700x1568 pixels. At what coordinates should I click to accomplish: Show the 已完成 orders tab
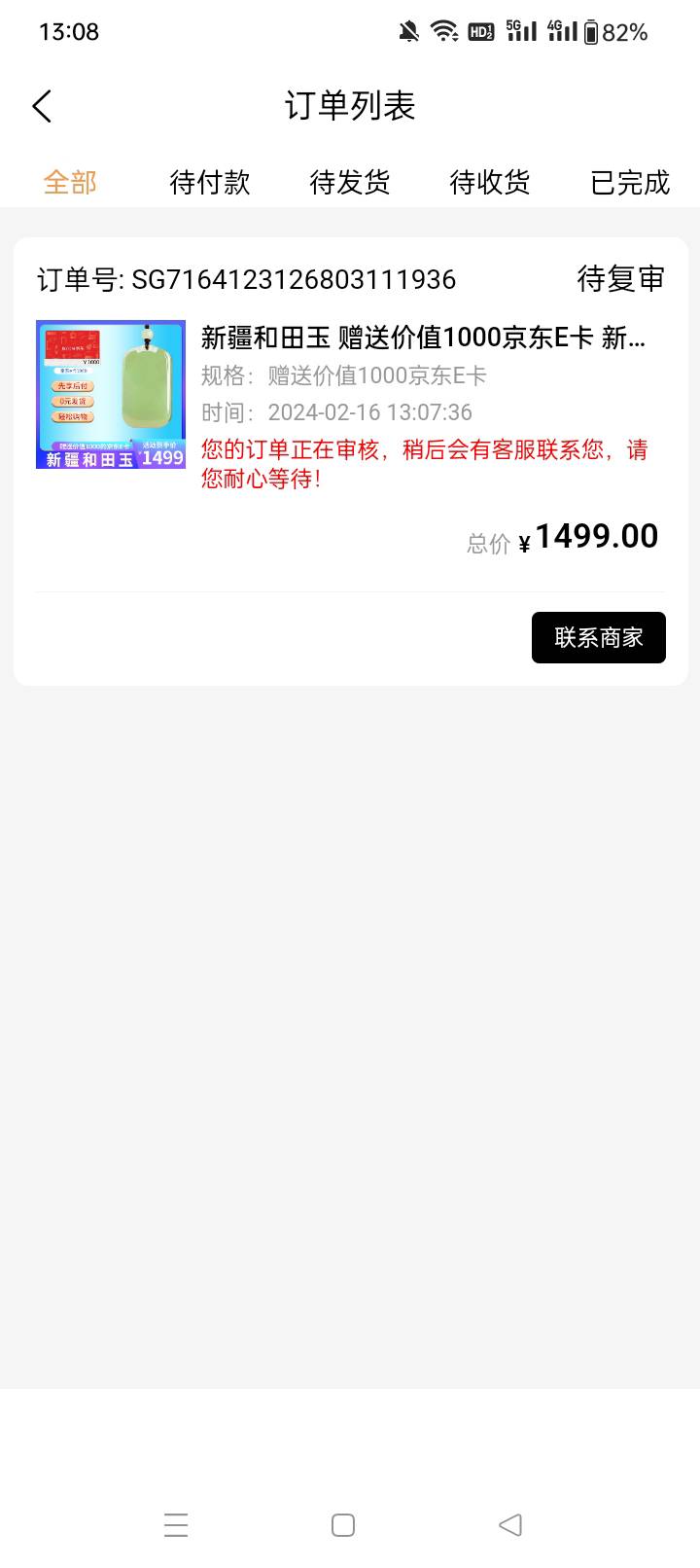(630, 182)
